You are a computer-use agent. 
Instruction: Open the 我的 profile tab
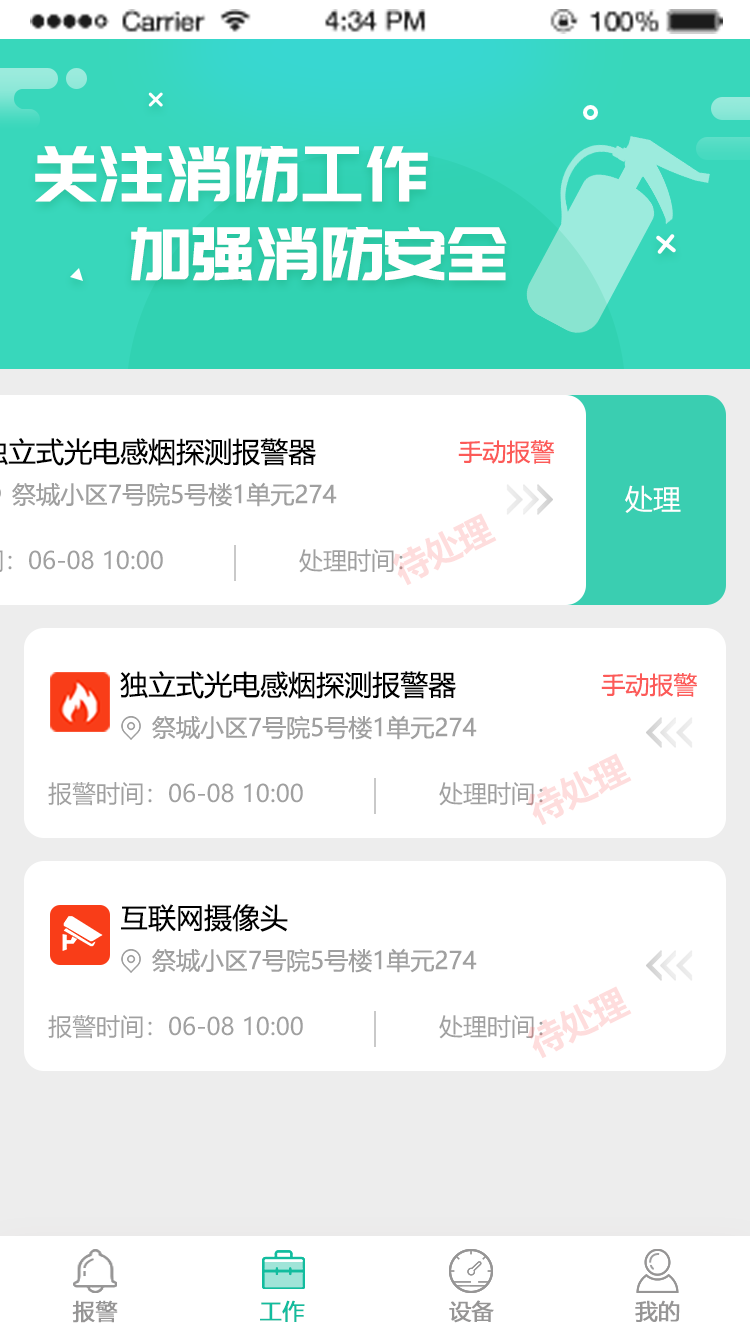pyautogui.click(x=657, y=1286)
